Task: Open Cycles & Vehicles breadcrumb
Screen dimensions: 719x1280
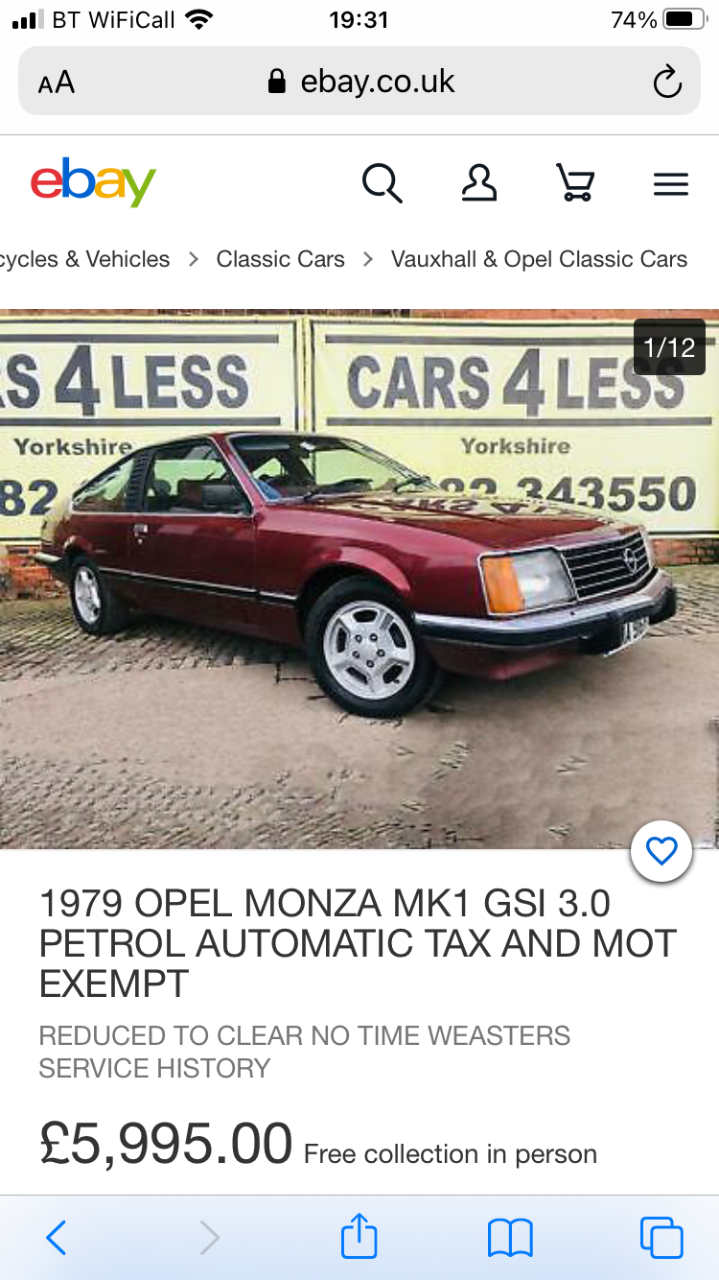Action: [x=85, y=259]
